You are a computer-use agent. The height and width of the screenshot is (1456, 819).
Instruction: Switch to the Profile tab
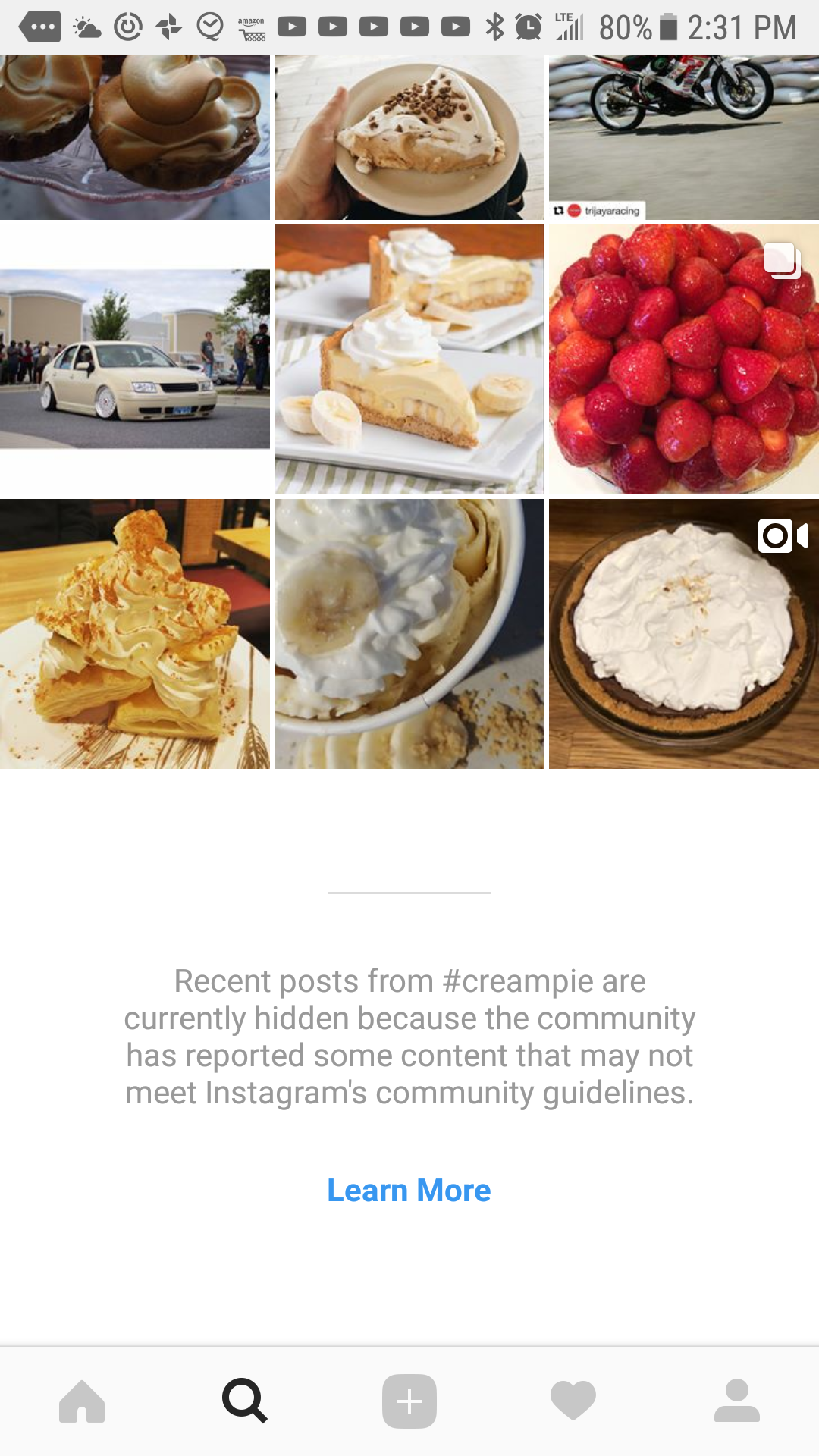[737, 1401]
